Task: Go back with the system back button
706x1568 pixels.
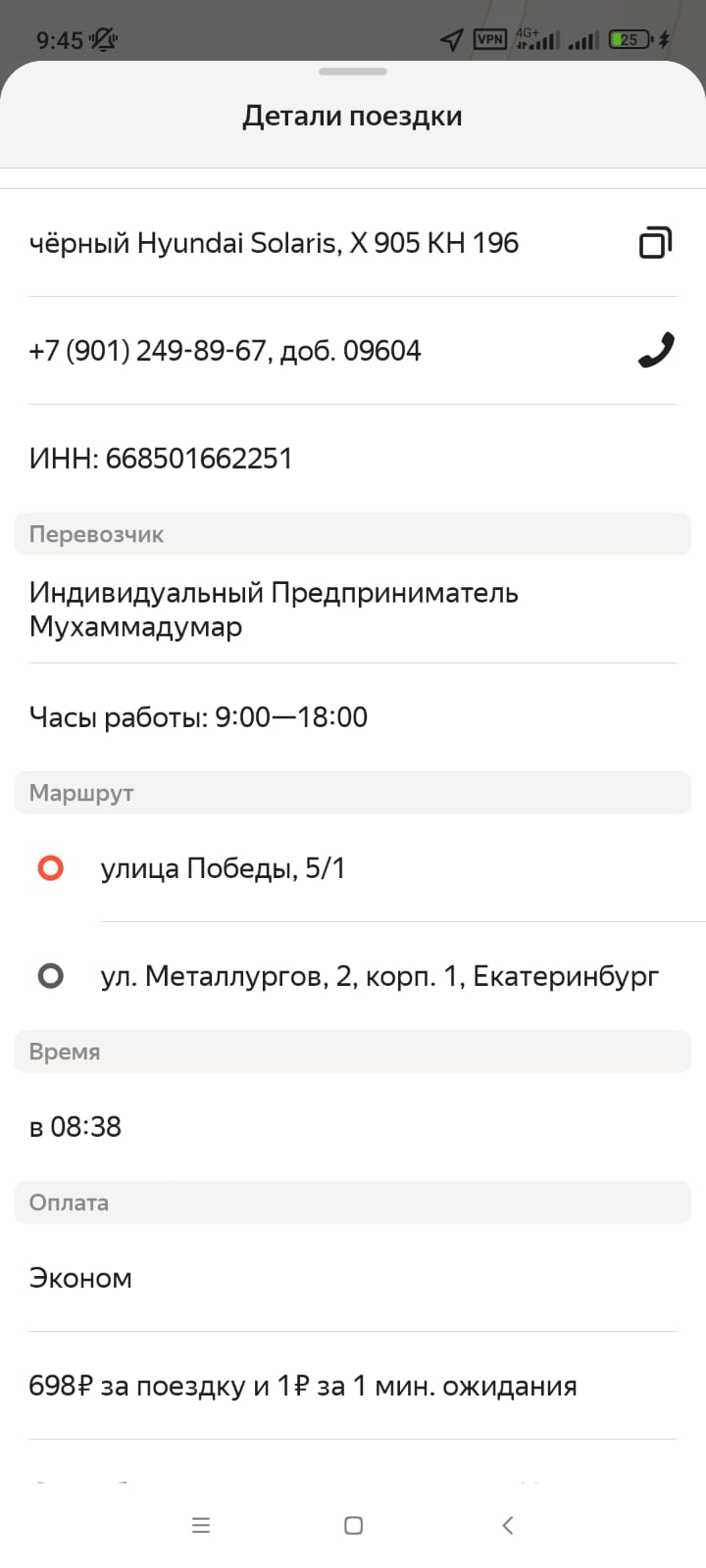Action: pyautogui.click(x=507, y=1525)
